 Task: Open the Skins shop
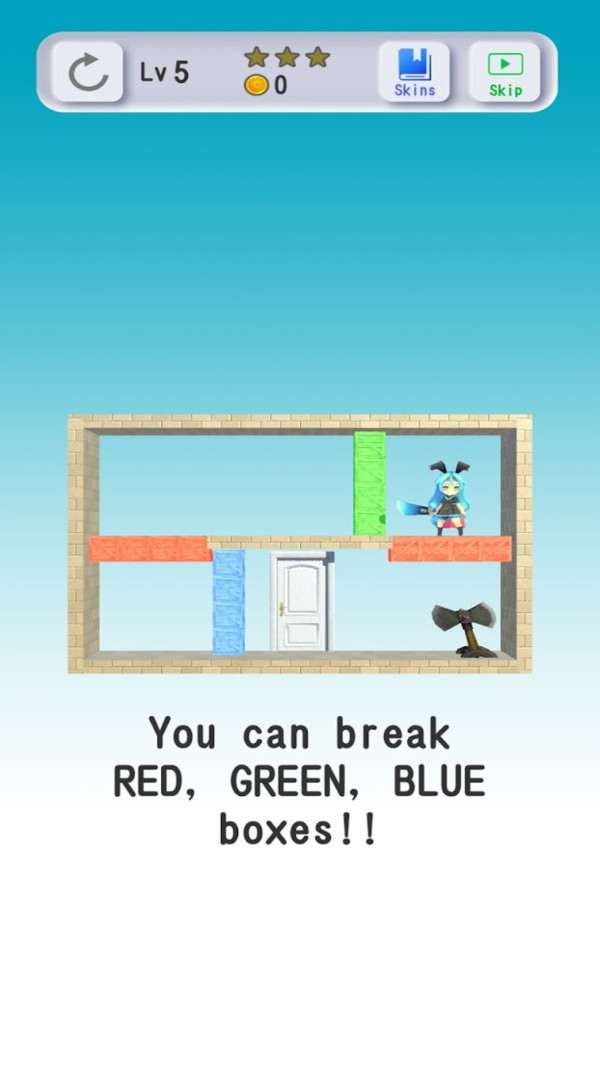[x=414, y=72]
